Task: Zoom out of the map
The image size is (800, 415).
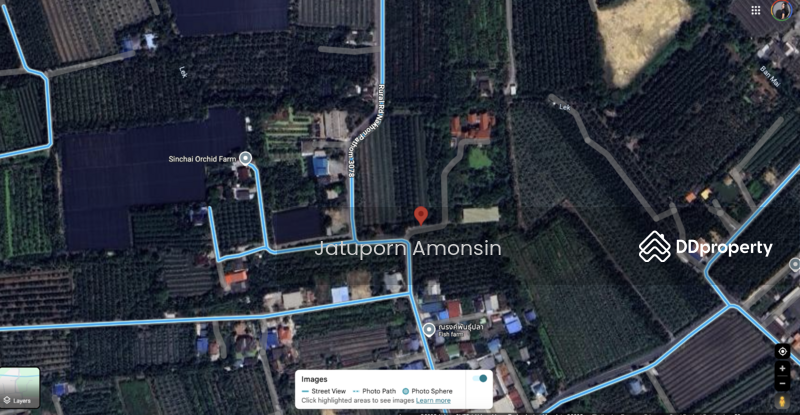Action: 782,383
